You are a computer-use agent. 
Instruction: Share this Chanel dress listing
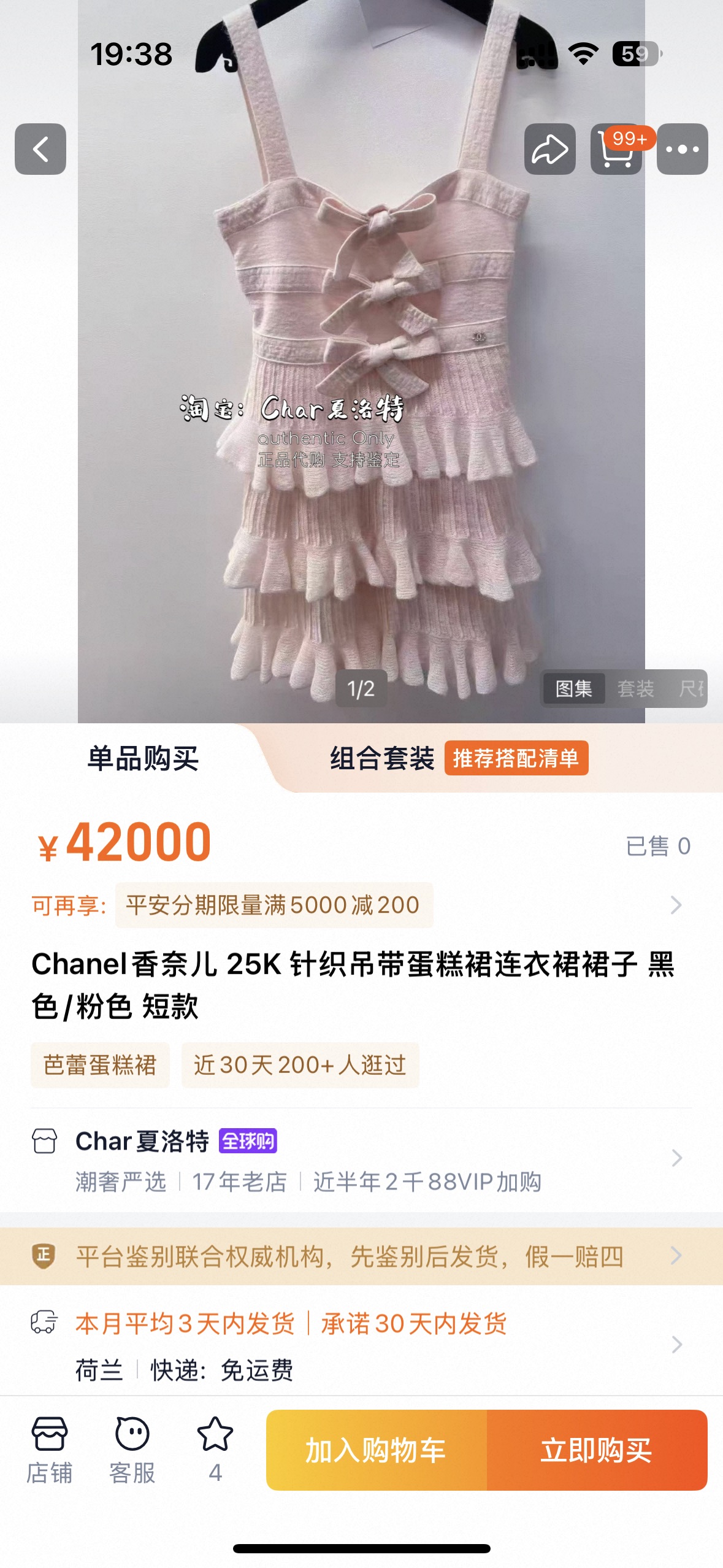tap(549, 149)
